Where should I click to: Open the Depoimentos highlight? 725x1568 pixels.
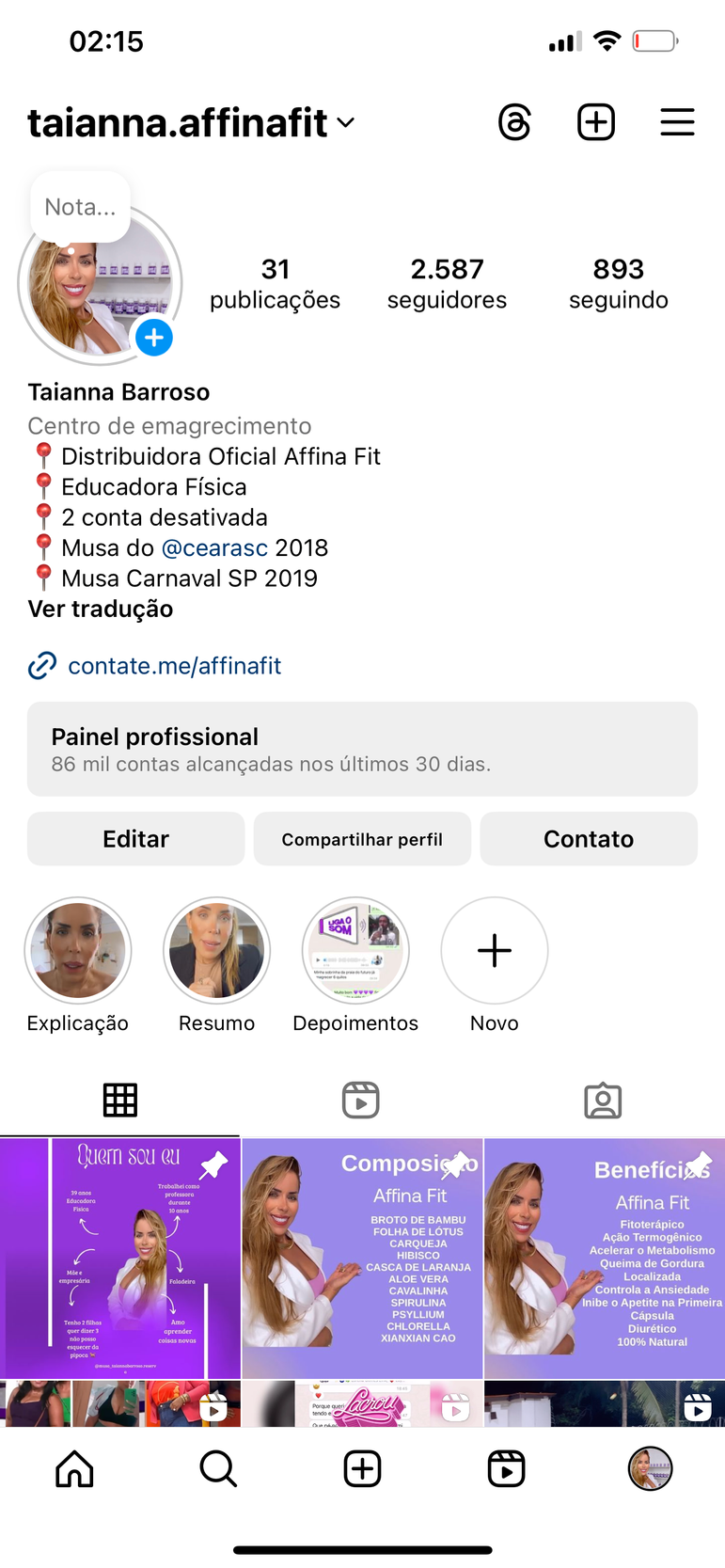355,951
